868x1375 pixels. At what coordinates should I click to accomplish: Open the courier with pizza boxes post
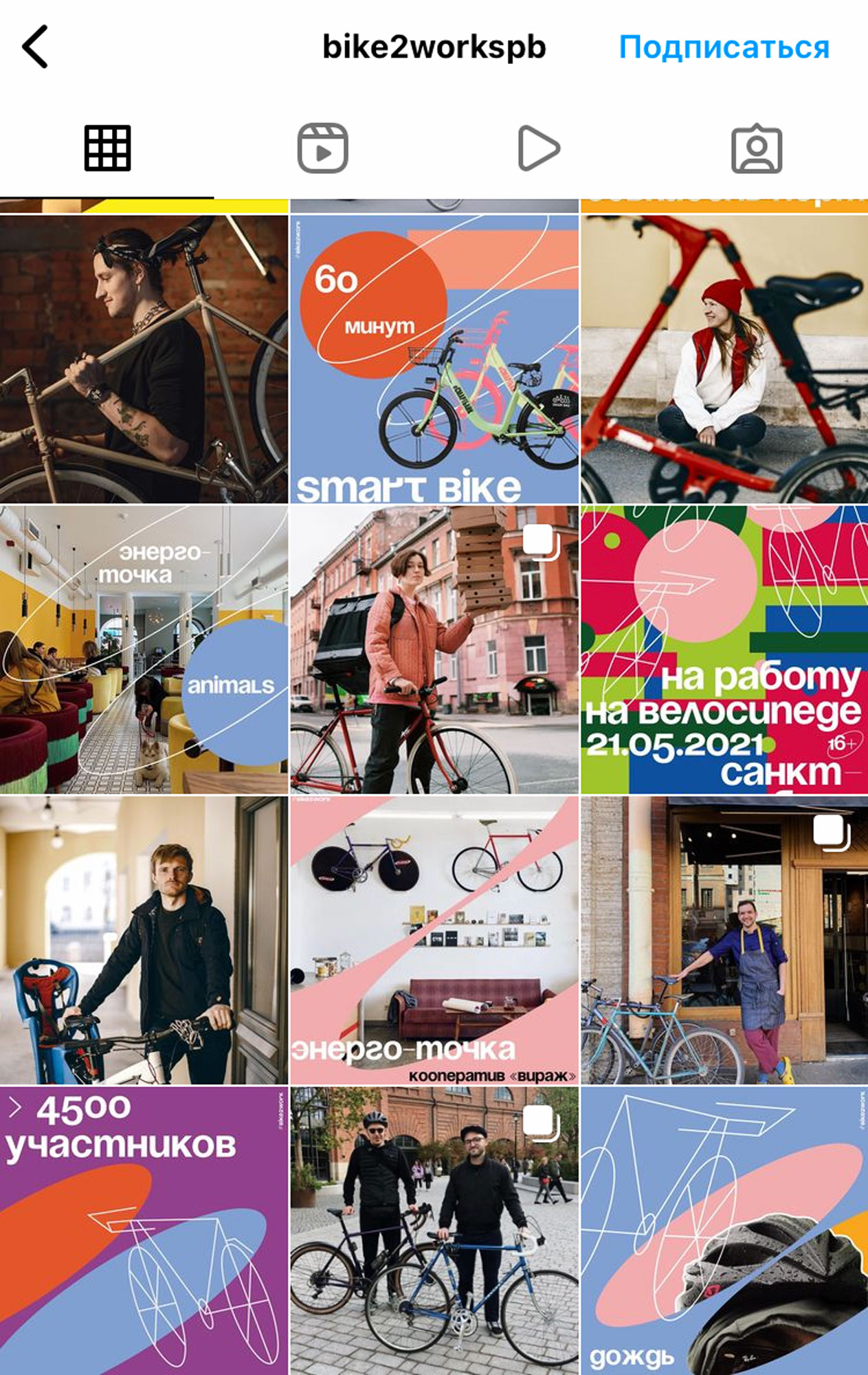(x=434, y=650)
